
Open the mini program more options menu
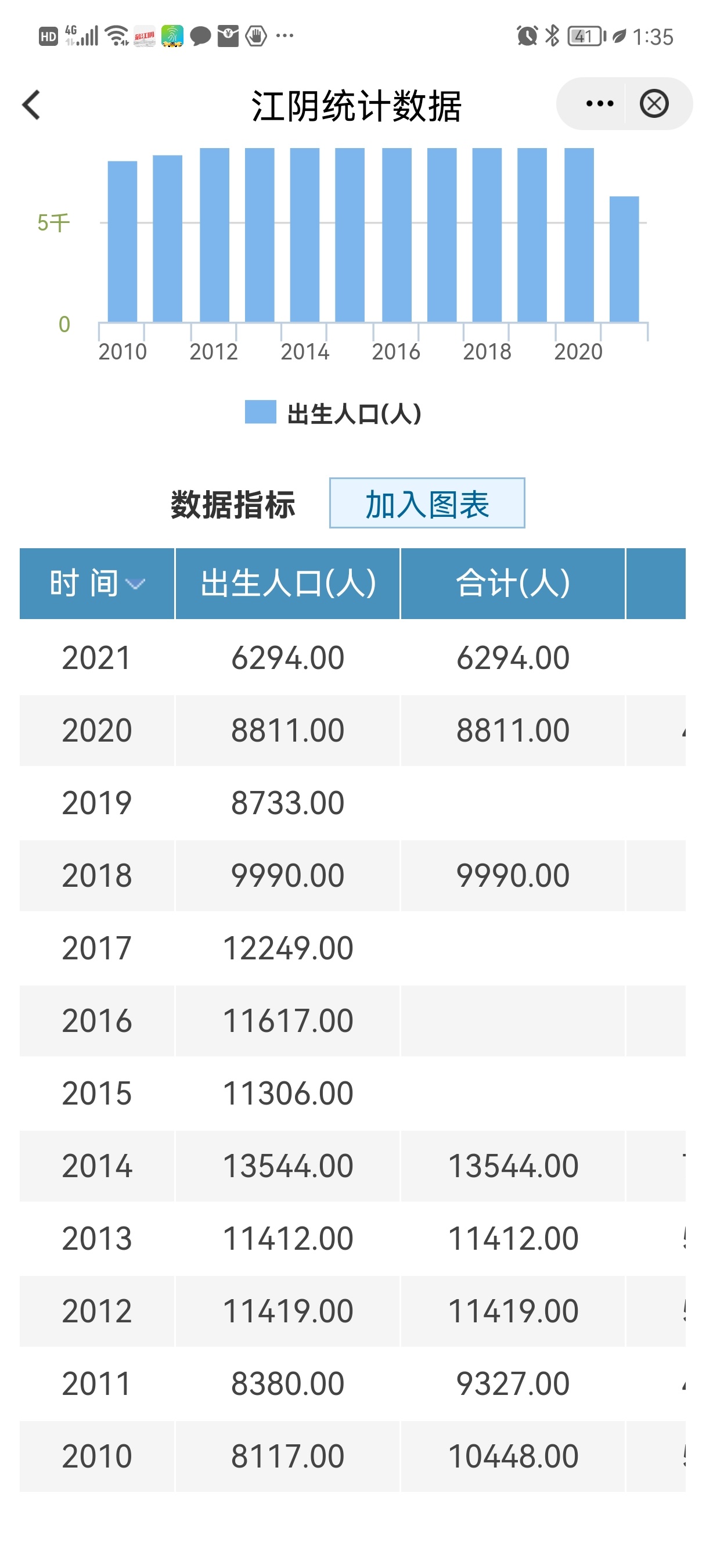pyautogui.click(x=599, y=104)
